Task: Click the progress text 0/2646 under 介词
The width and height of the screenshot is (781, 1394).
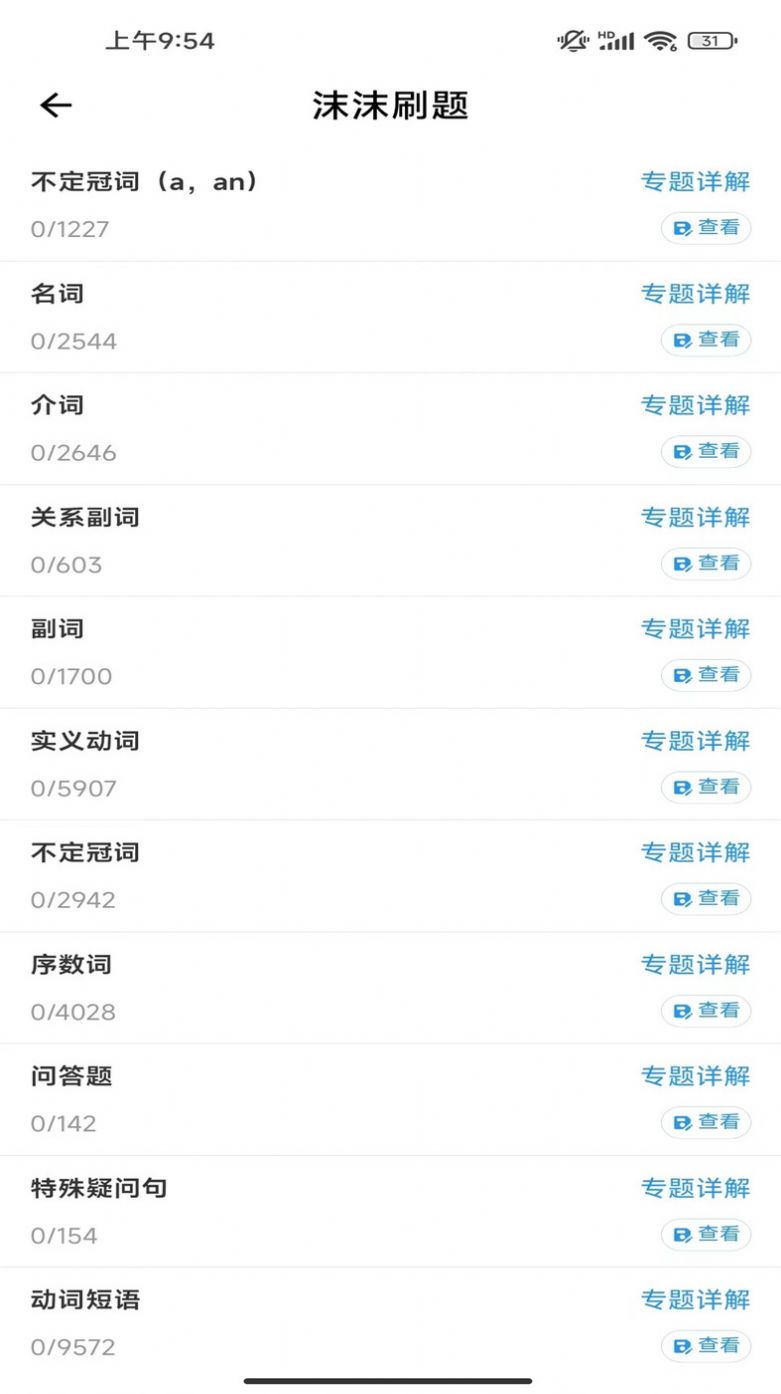Action: (72, 452)
